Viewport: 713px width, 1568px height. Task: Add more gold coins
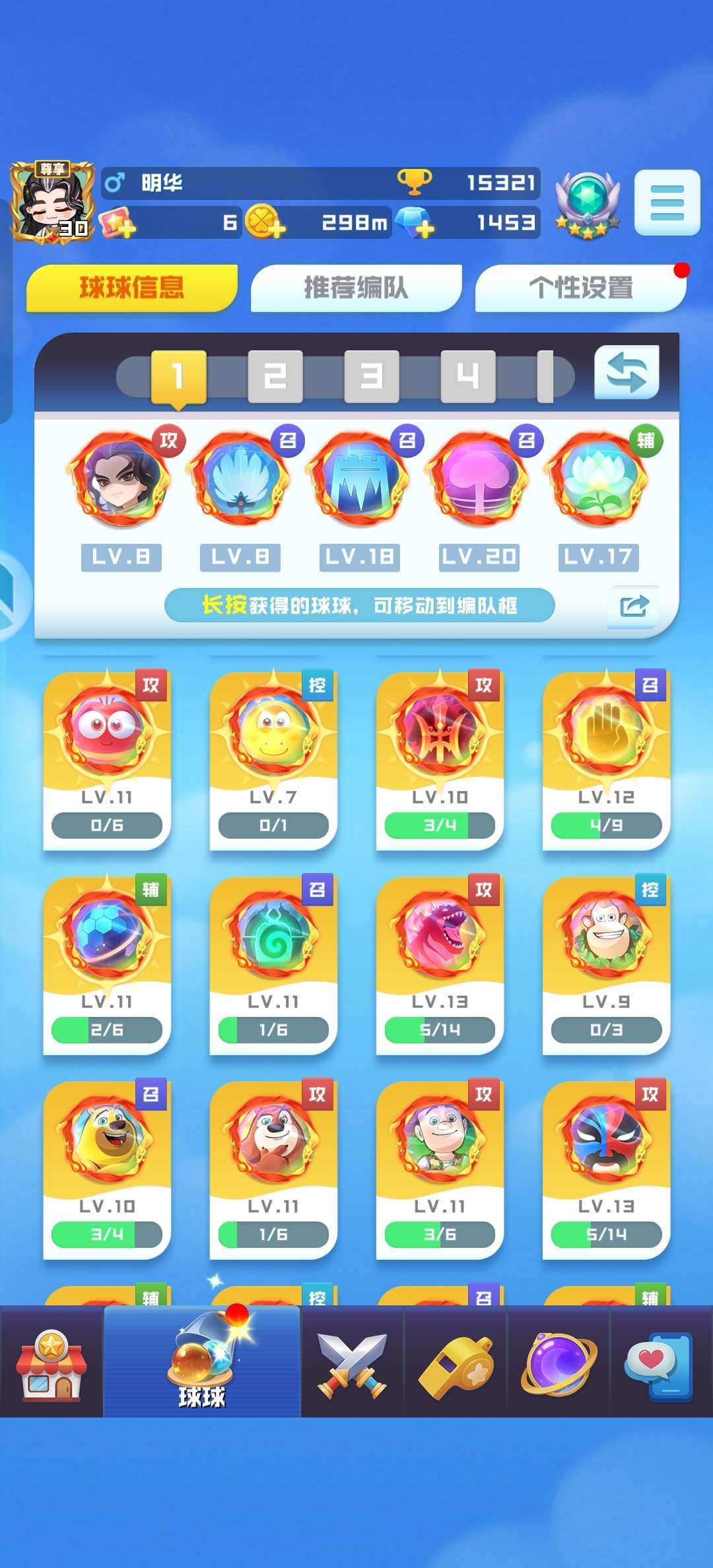point(265,222)
